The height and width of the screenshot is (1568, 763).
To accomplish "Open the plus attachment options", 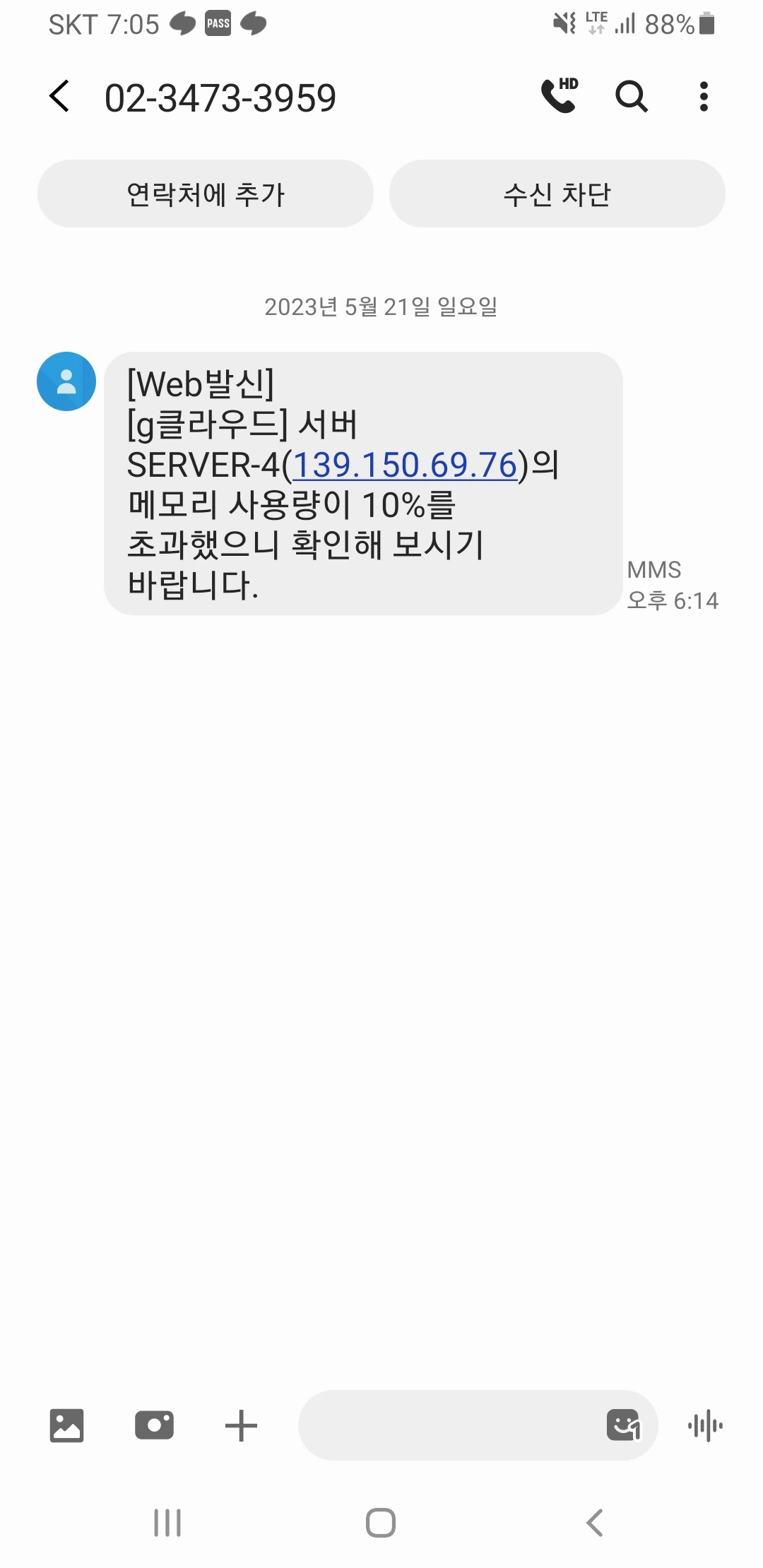I will tap(241, 1425).
